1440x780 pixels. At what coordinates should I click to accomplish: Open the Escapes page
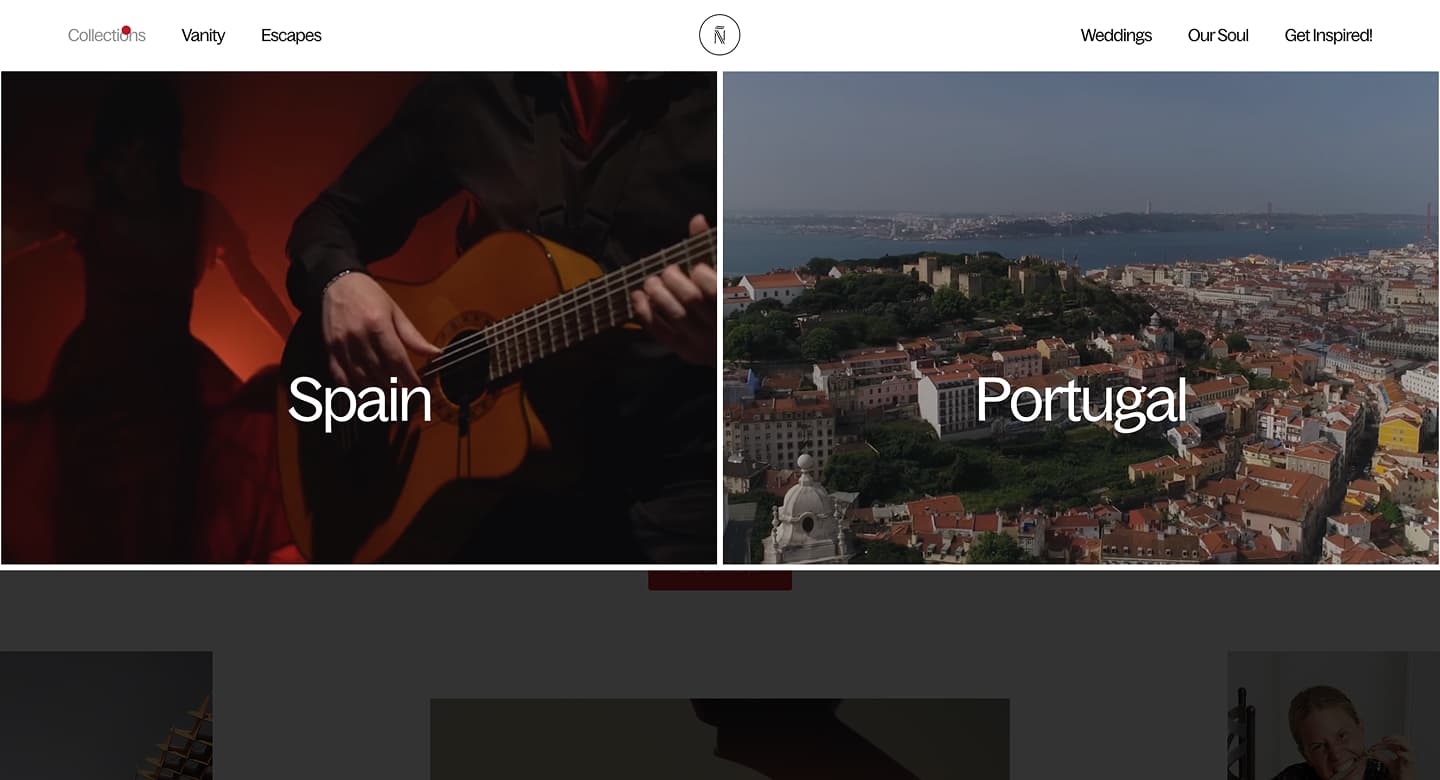click(x=291, y=36)
